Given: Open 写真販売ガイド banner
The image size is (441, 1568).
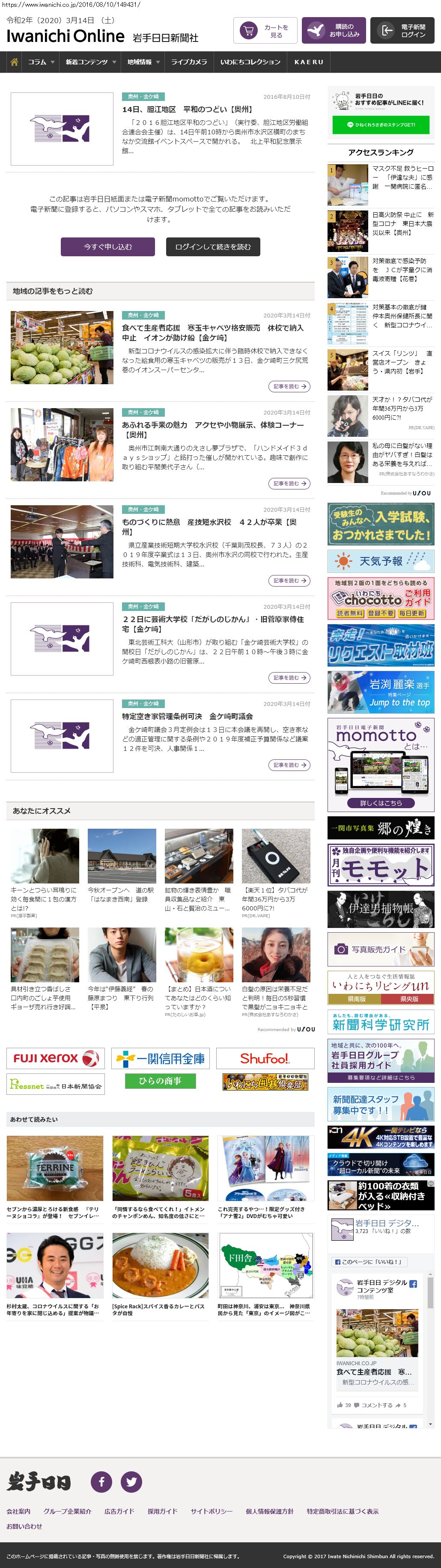Looking at the screenshot, I should pos(381,949).
